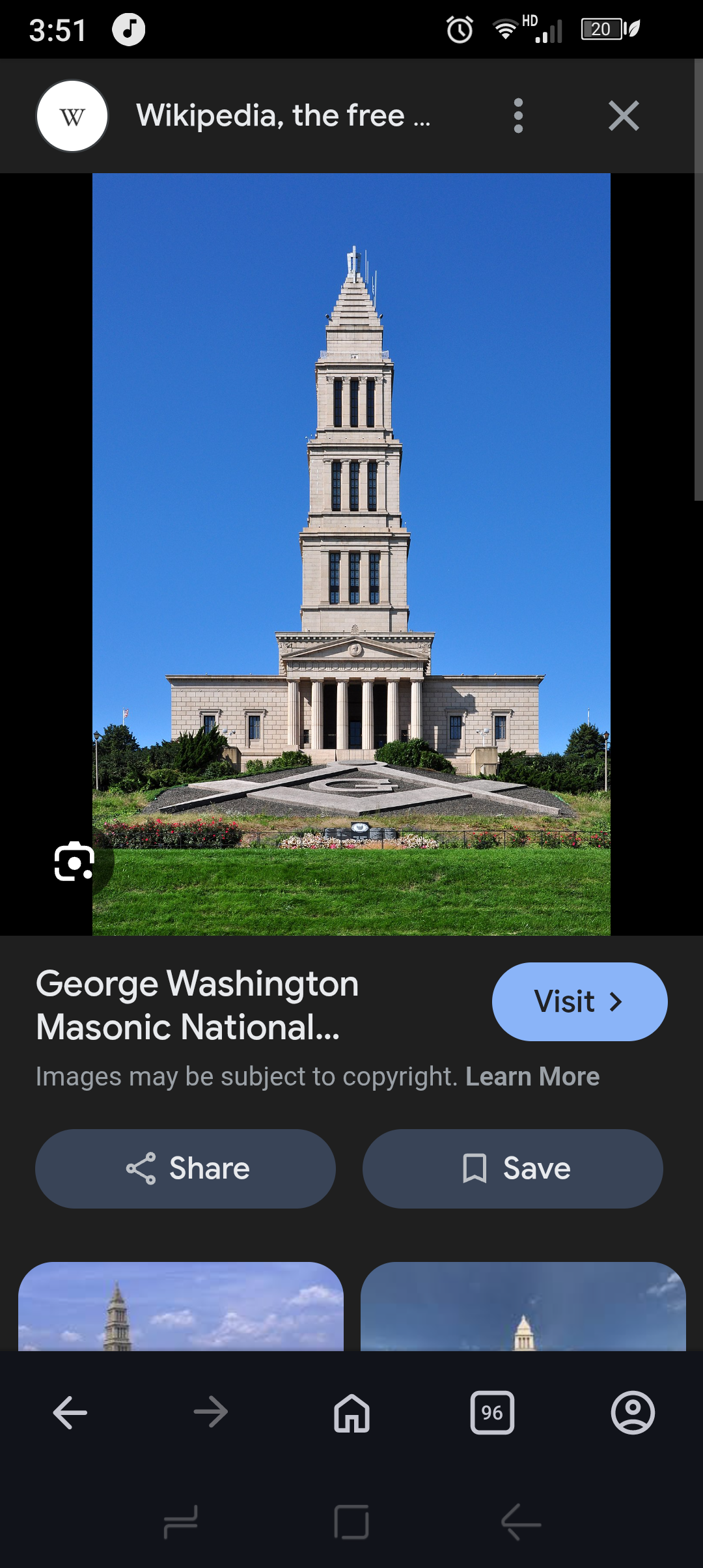Open the account profile icon

633,1412
